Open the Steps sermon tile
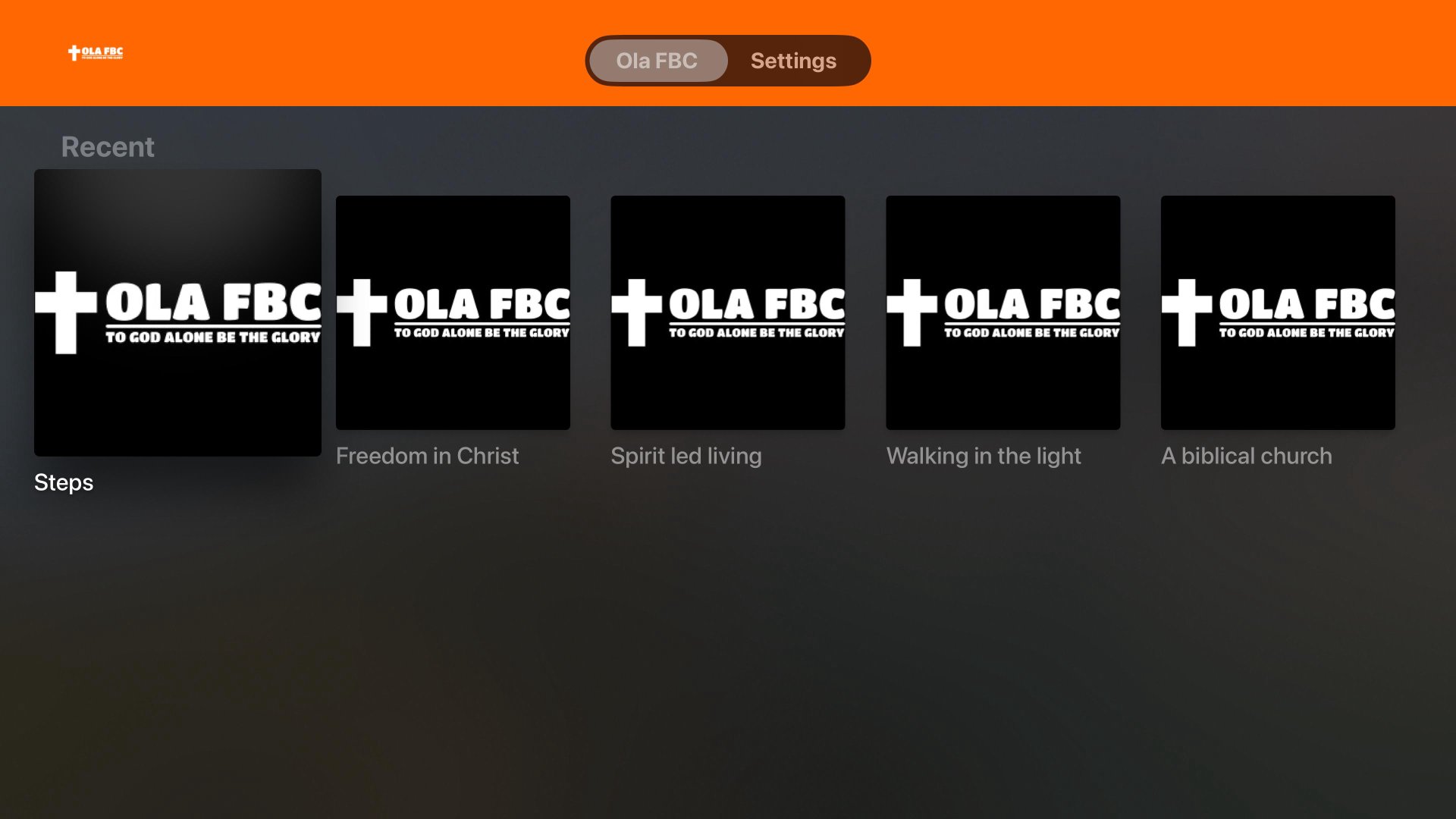1456x819 pixels. [x=177, y=312]
